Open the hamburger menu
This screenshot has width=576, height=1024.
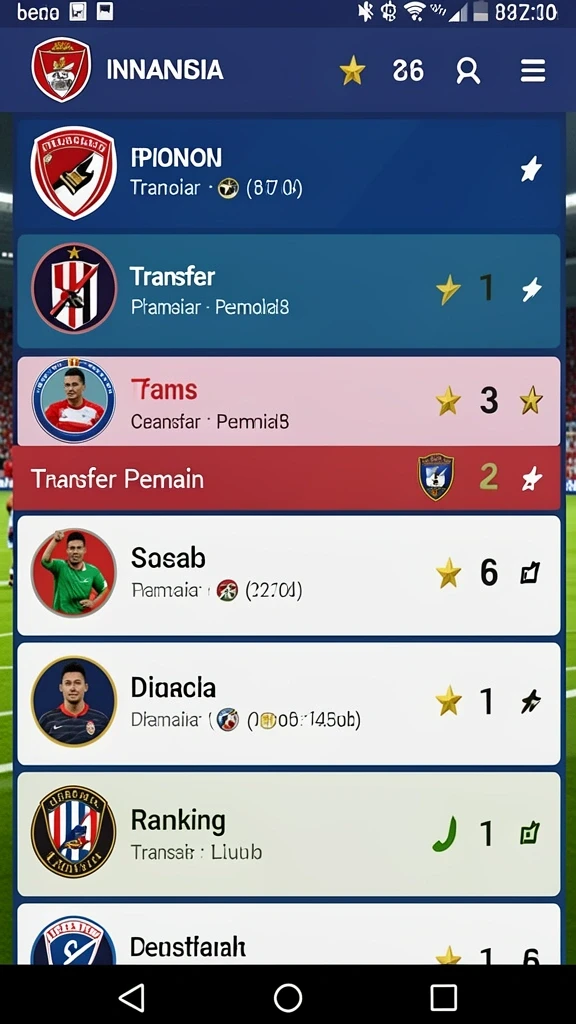tap(532, 70)
